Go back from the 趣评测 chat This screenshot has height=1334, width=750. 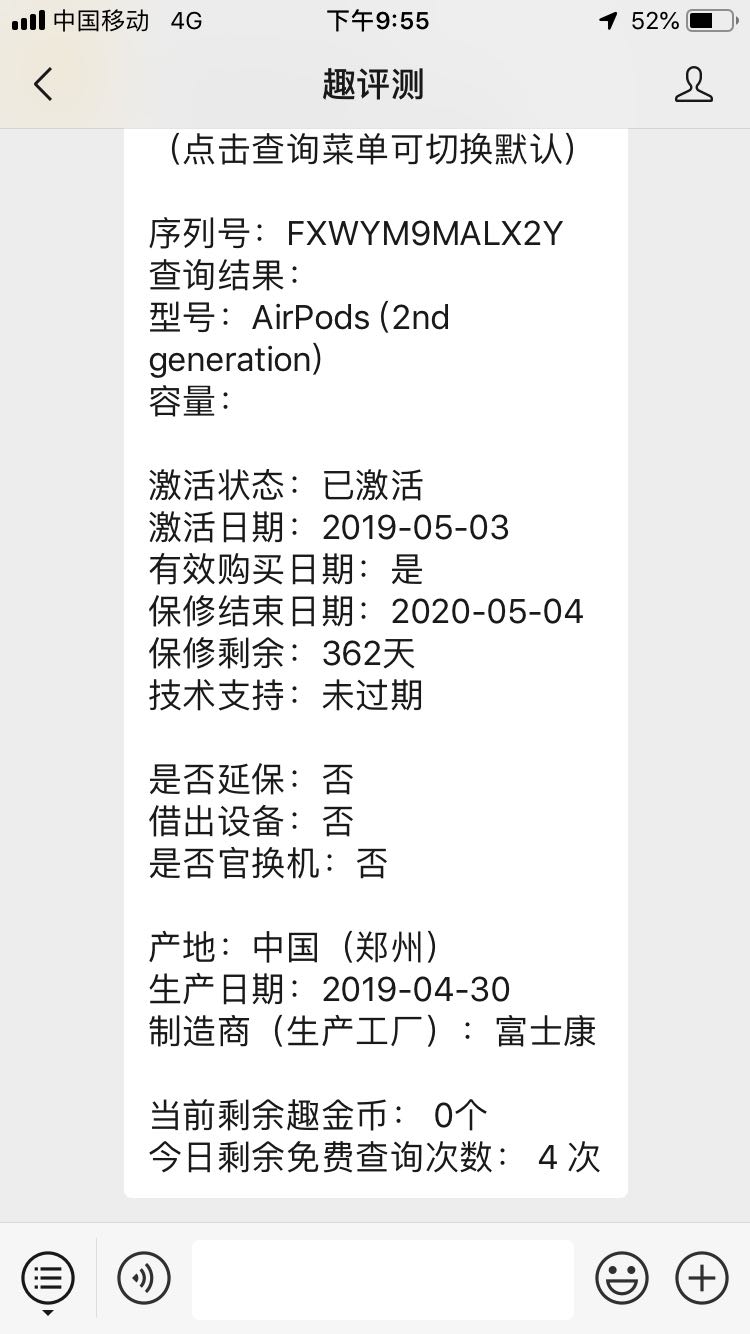[x=42, y=85]
